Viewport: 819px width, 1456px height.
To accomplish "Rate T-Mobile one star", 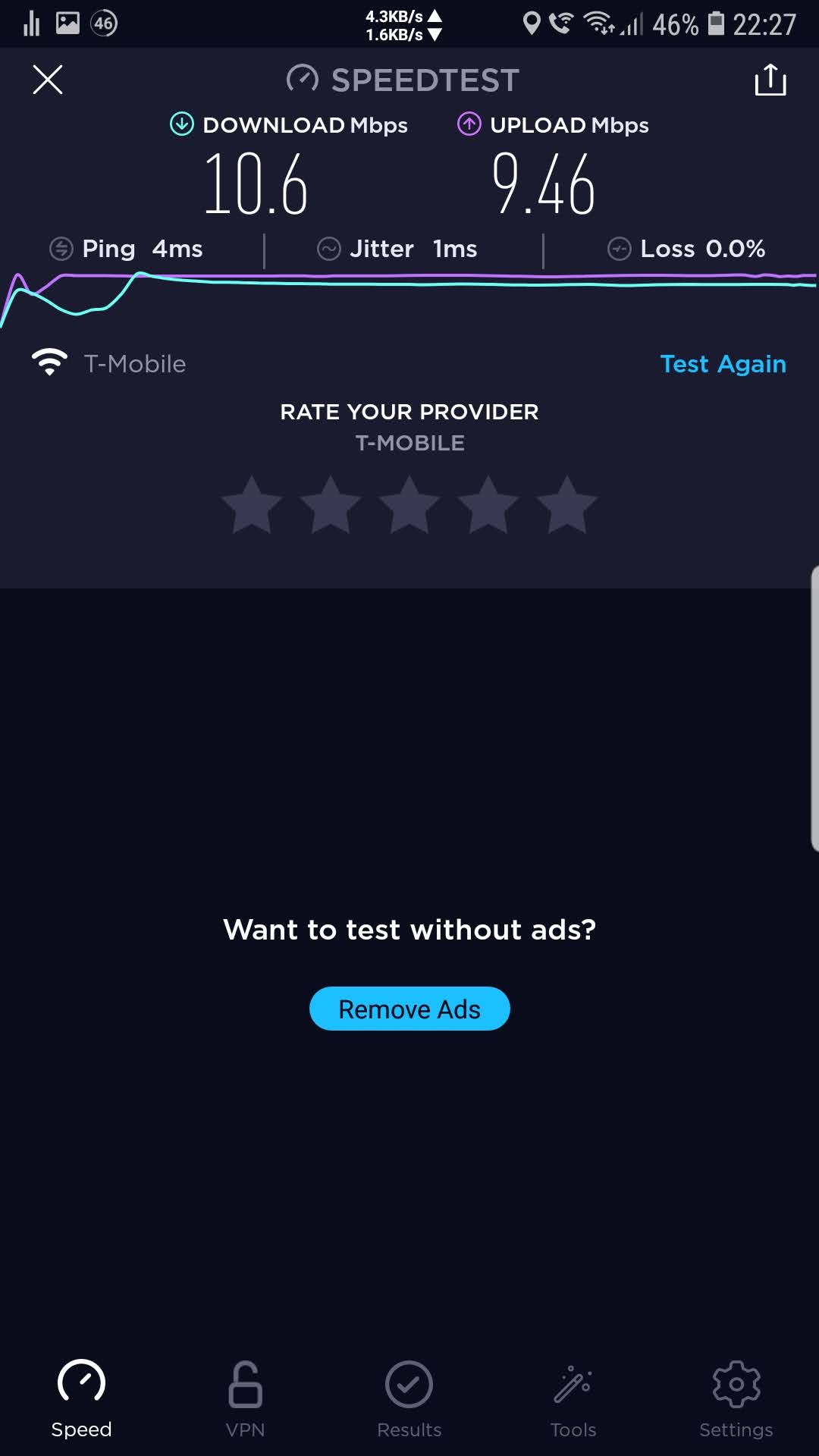I will (x=252, y=506).
